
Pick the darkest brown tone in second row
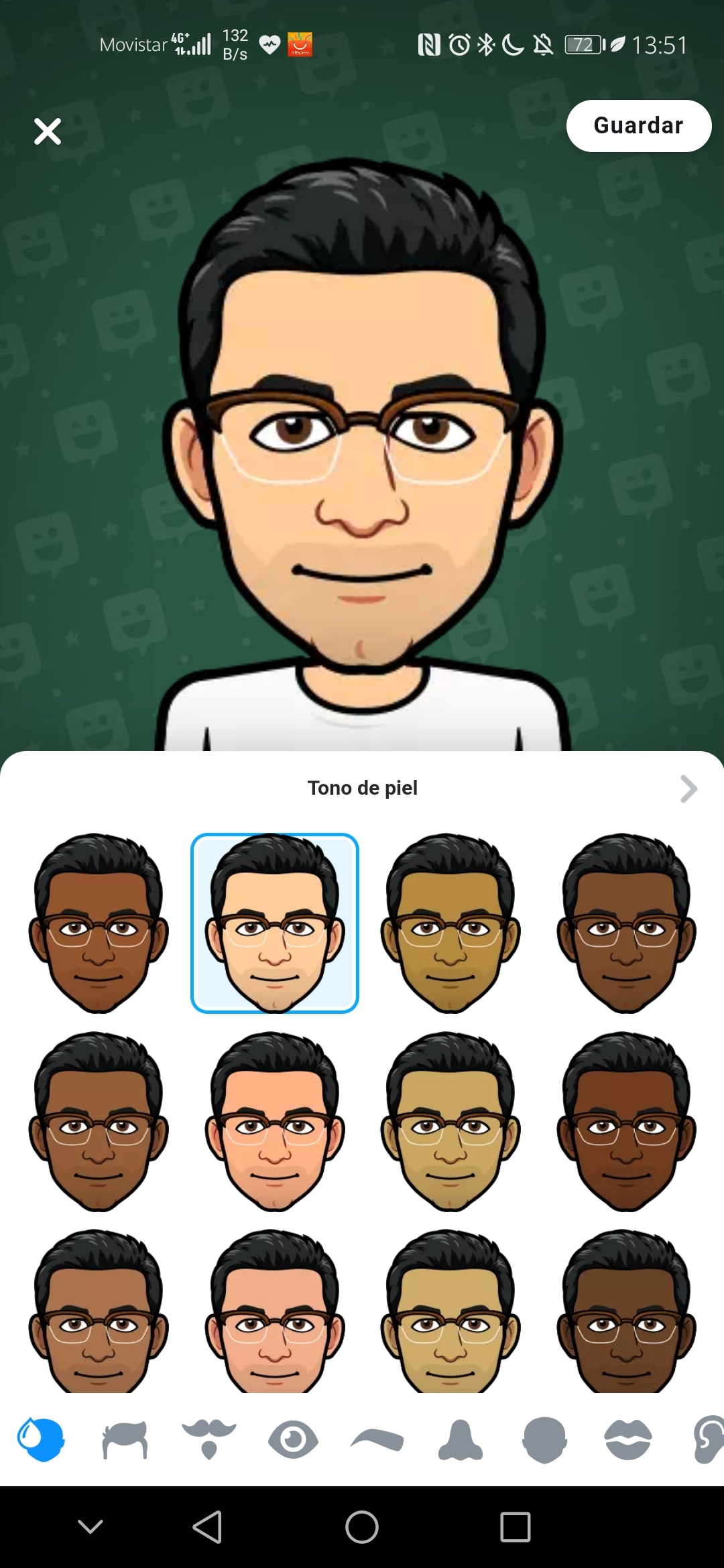(626, 1121)
